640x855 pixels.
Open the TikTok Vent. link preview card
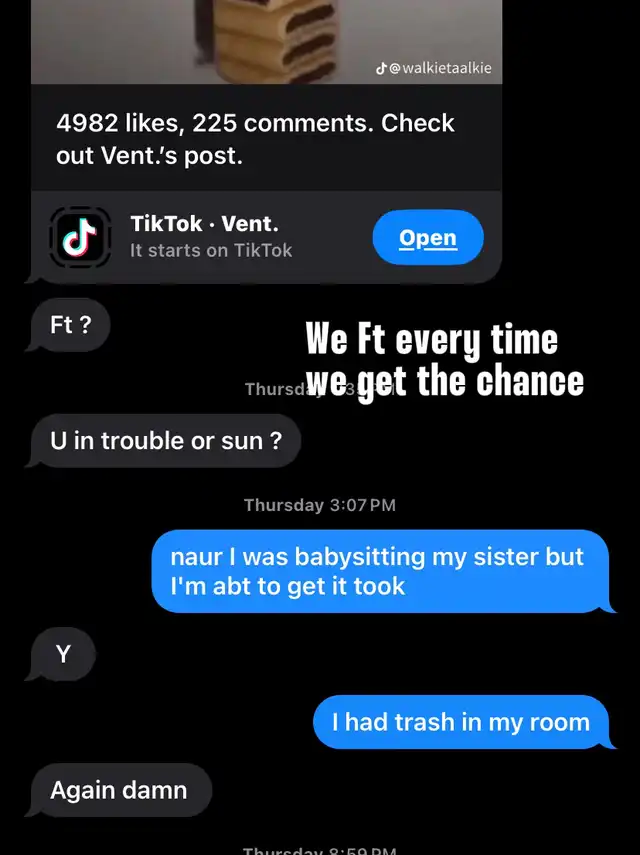click(266, 142)
